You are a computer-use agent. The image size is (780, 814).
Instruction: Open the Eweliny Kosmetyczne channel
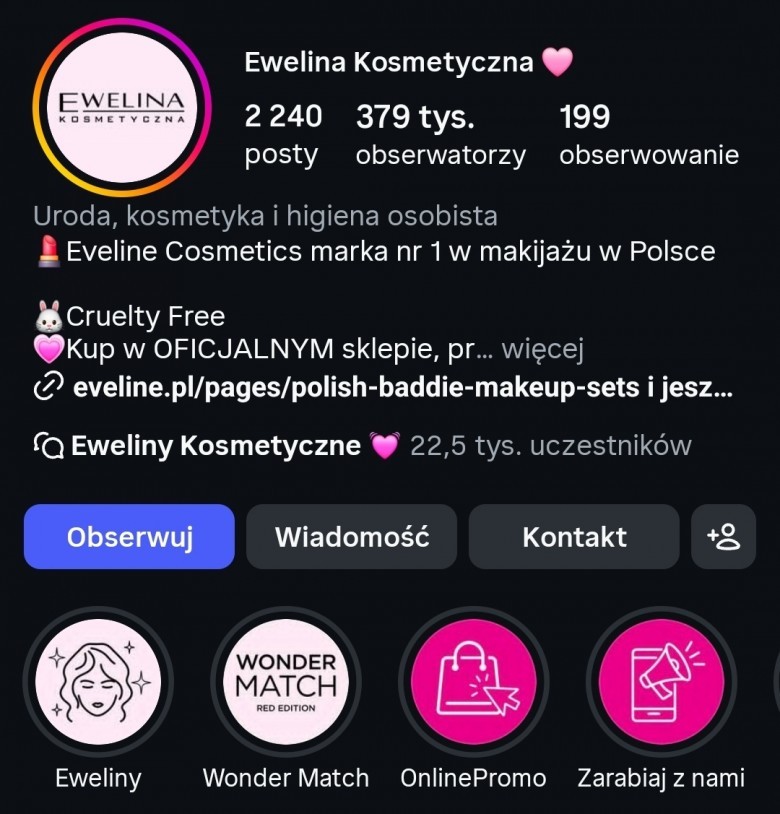216,445
